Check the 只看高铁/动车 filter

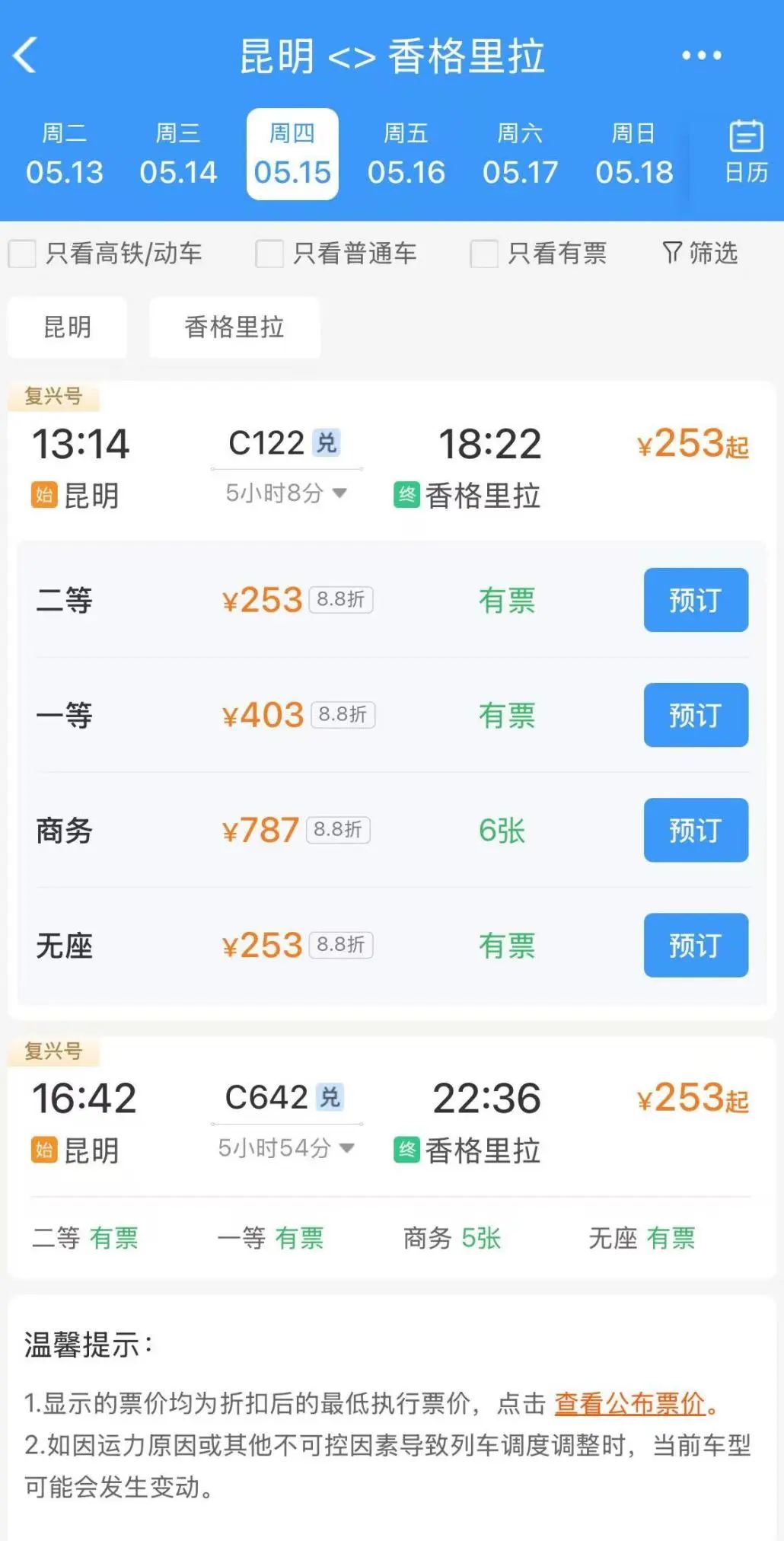pyautogui.click(x=23, y=254)
